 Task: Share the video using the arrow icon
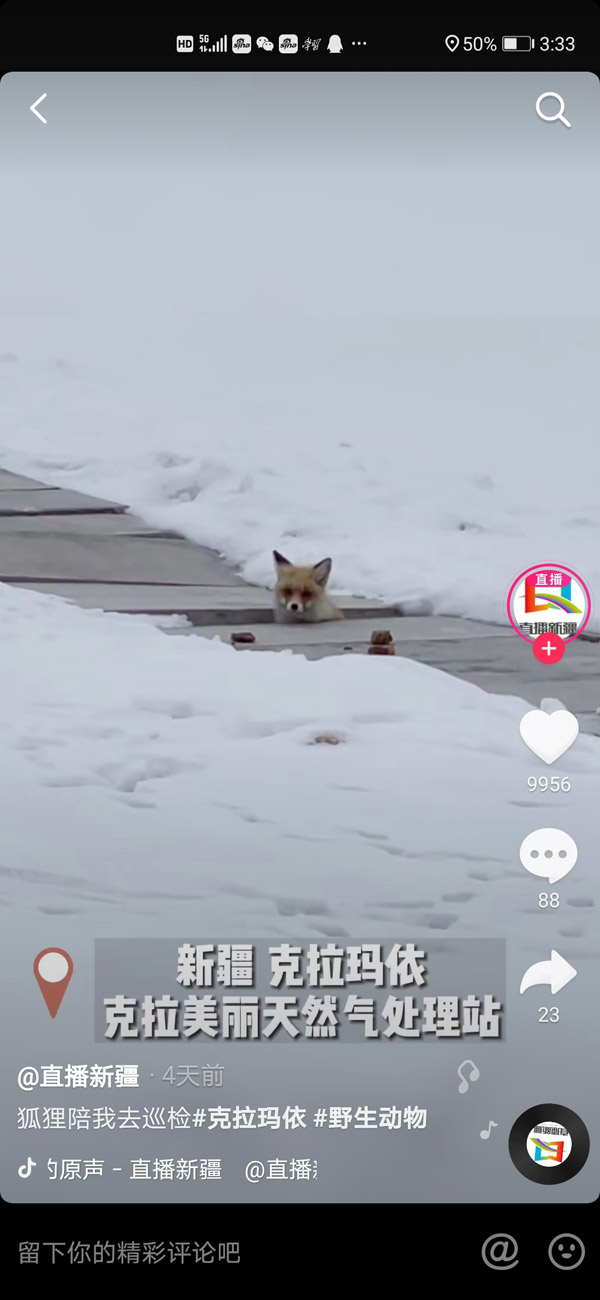548,973
